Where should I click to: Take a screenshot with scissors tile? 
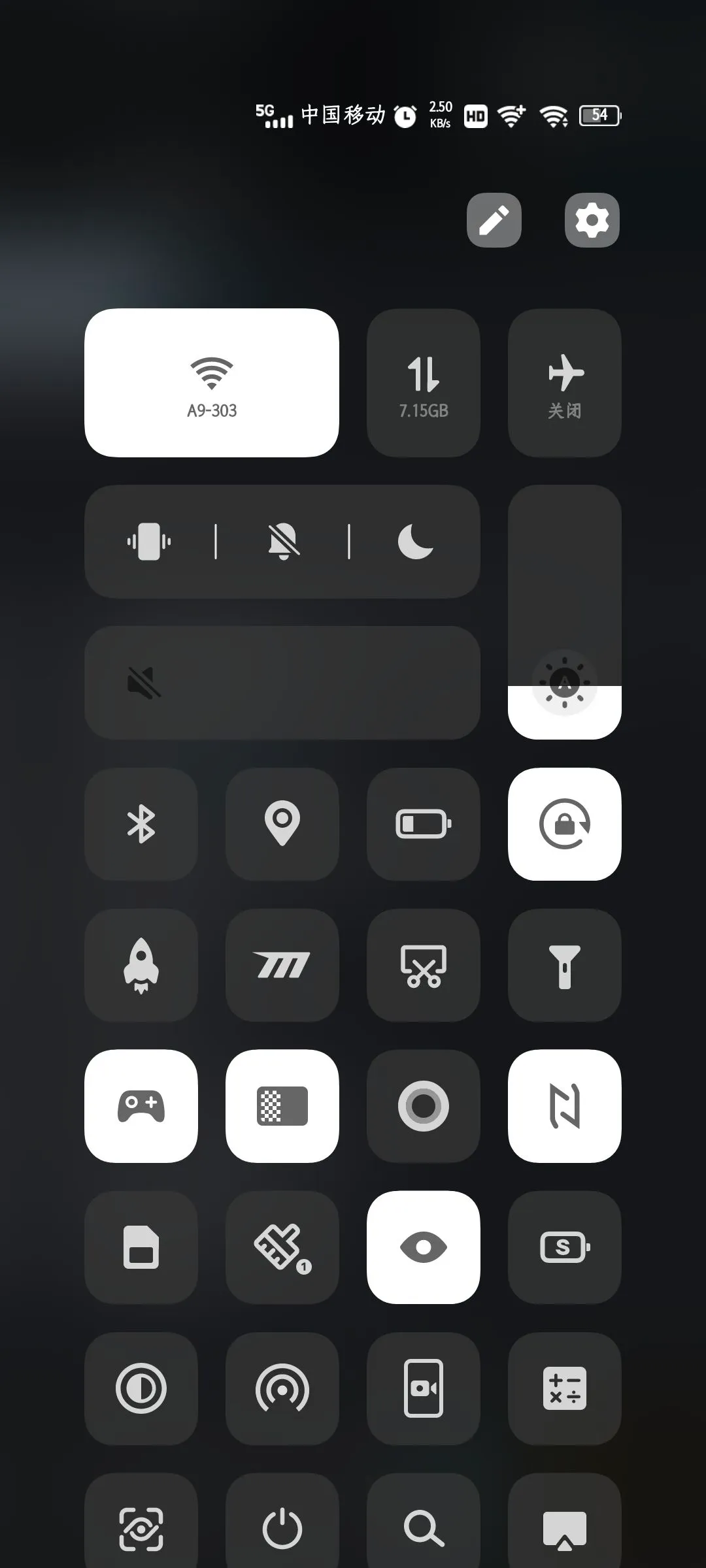tap(424, 966)
